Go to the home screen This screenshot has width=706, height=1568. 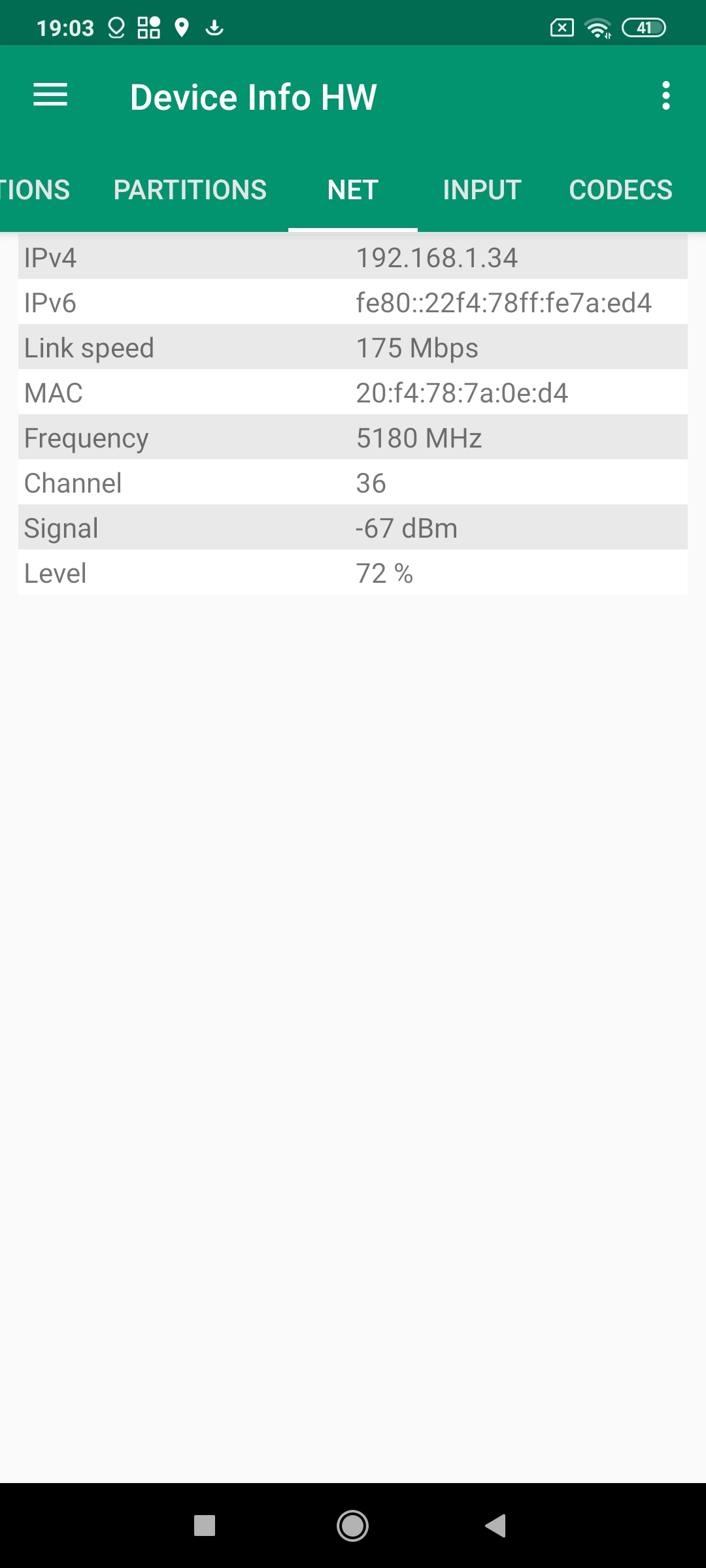coord(352,1526)
